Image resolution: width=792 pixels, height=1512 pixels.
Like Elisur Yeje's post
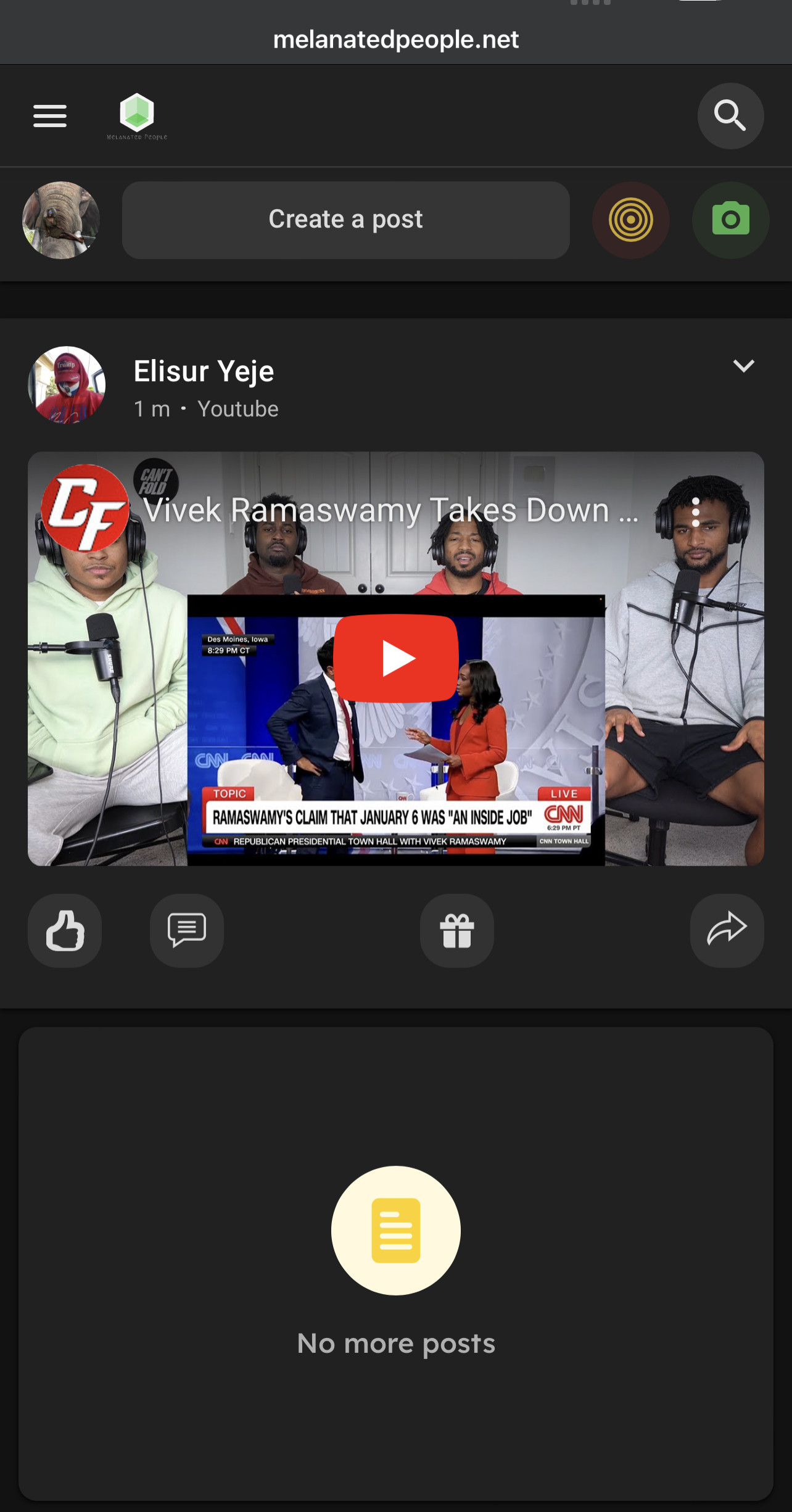[65, 930]
